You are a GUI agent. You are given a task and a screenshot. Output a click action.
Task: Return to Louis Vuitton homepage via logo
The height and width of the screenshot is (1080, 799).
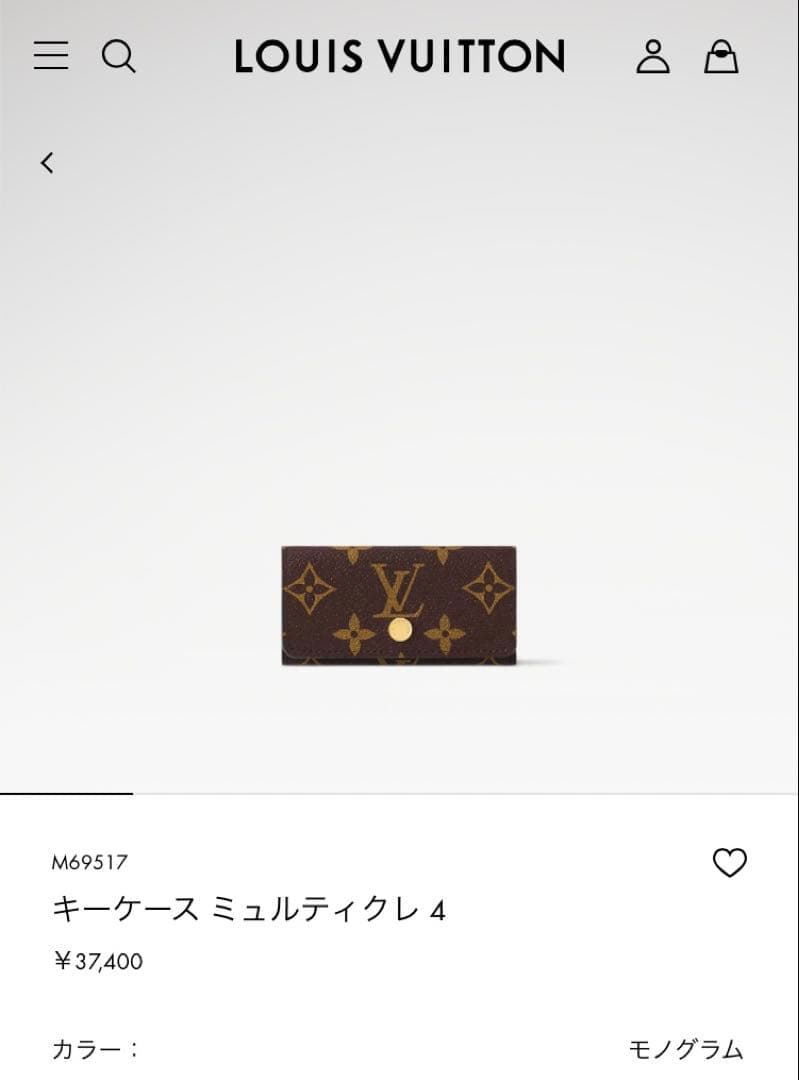pos(399,57)
